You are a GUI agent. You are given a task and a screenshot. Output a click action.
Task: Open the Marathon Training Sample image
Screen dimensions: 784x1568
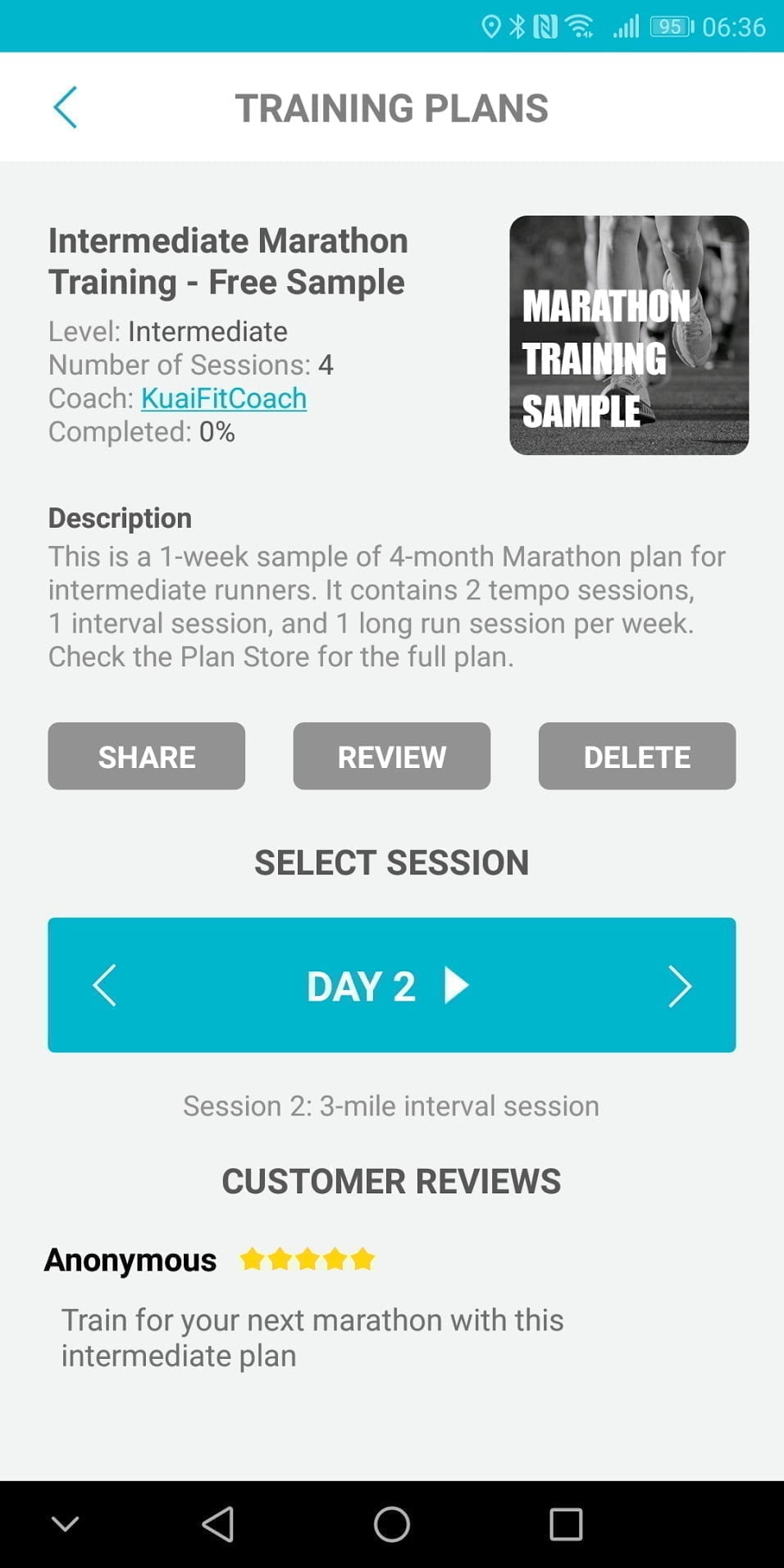[628, 335]
